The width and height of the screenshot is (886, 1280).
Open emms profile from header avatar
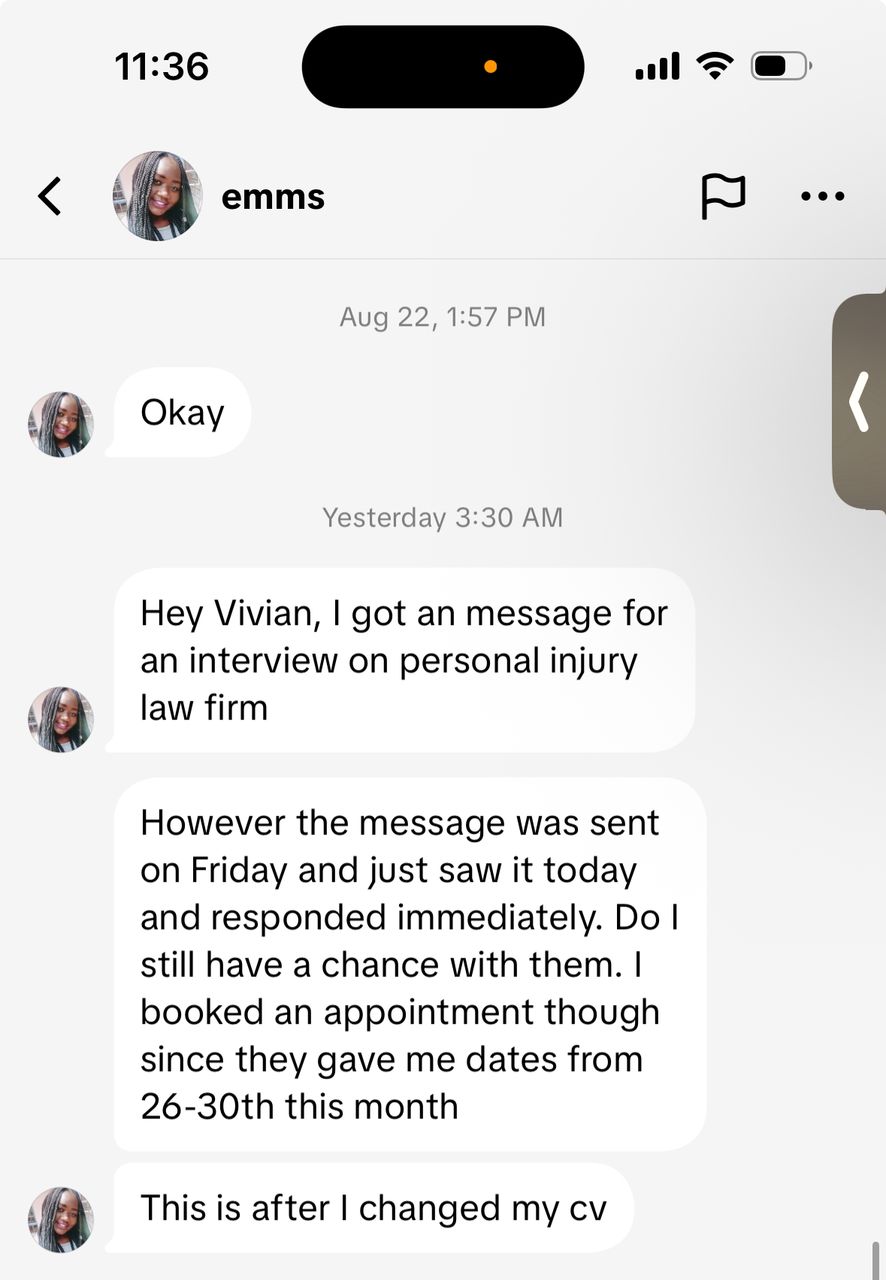pos(157,196)
